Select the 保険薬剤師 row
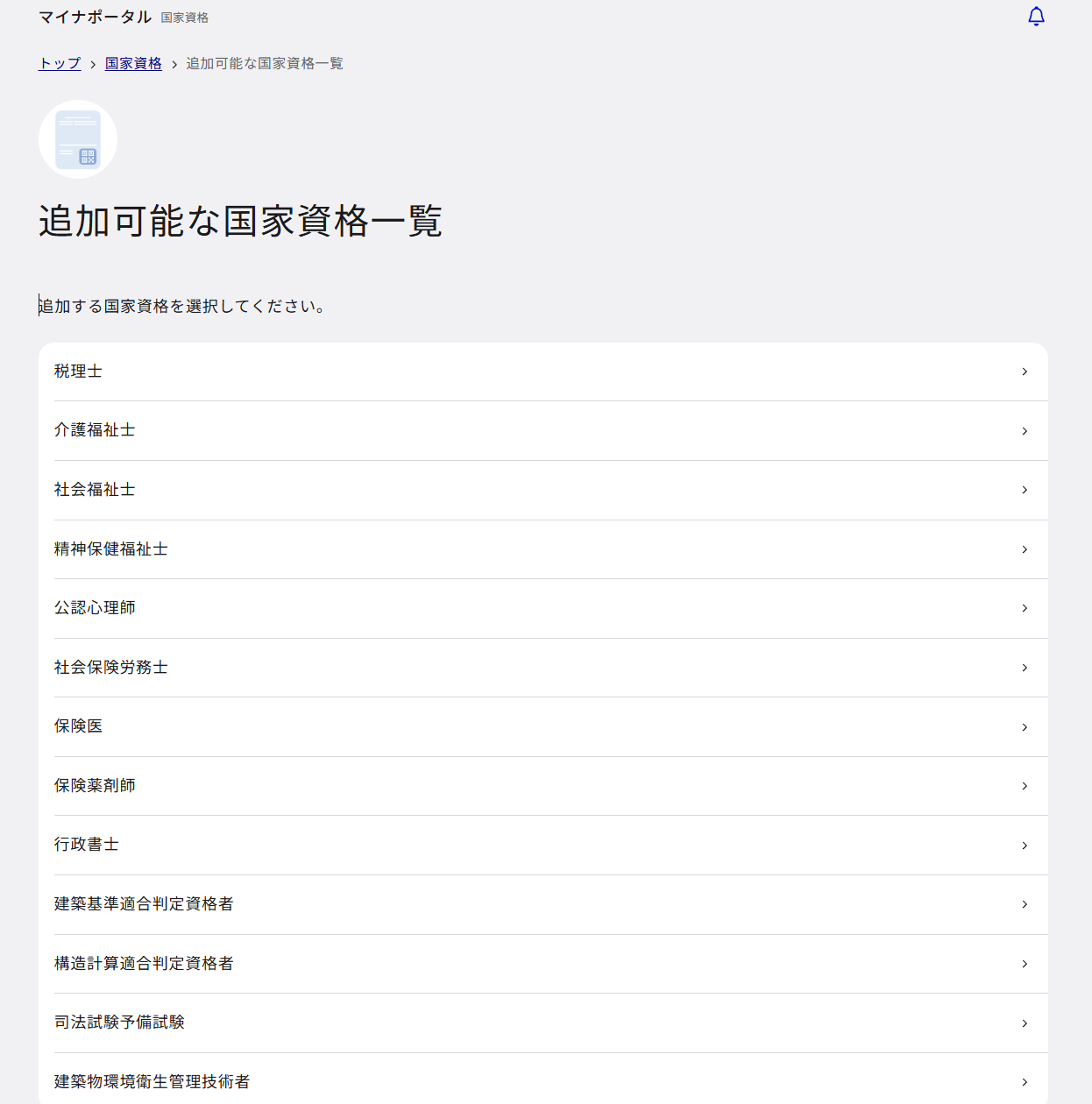The image size is (1092, 1104). tap(542, 786)
